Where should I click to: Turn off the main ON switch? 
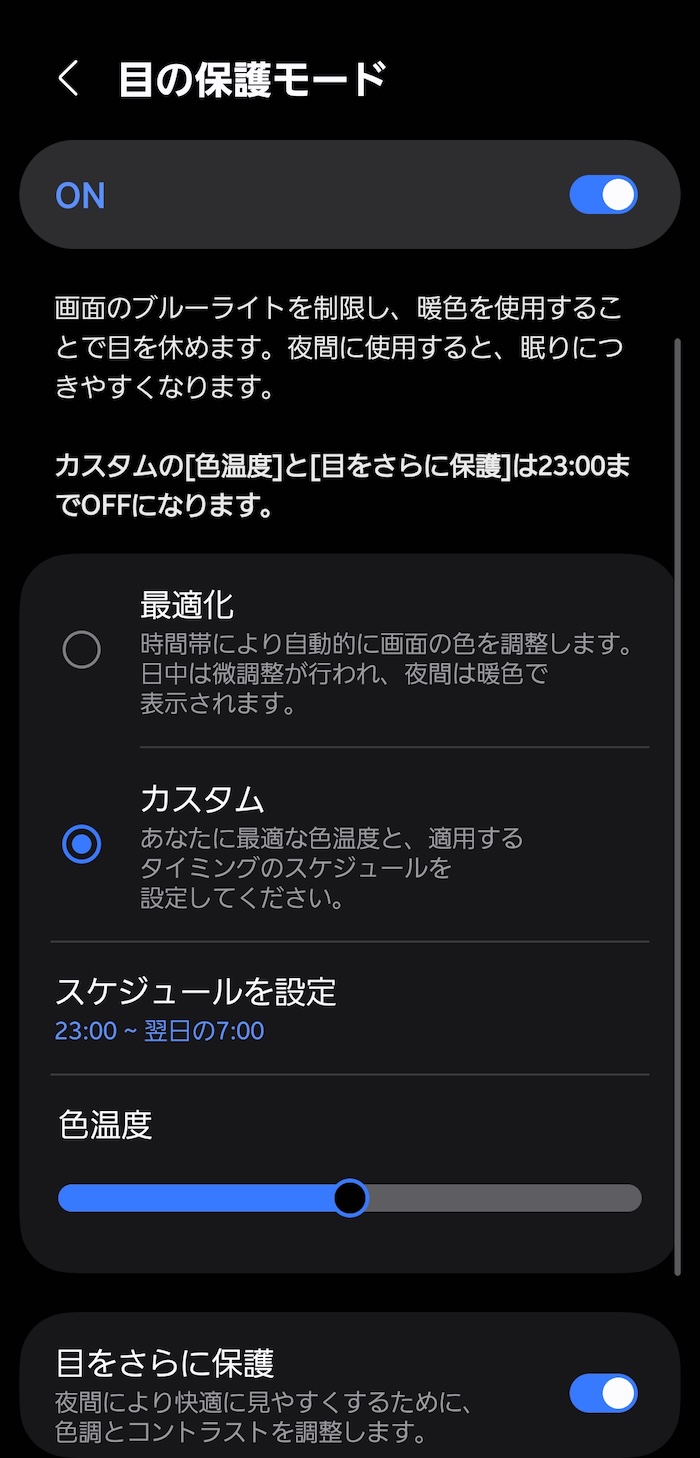603,195
